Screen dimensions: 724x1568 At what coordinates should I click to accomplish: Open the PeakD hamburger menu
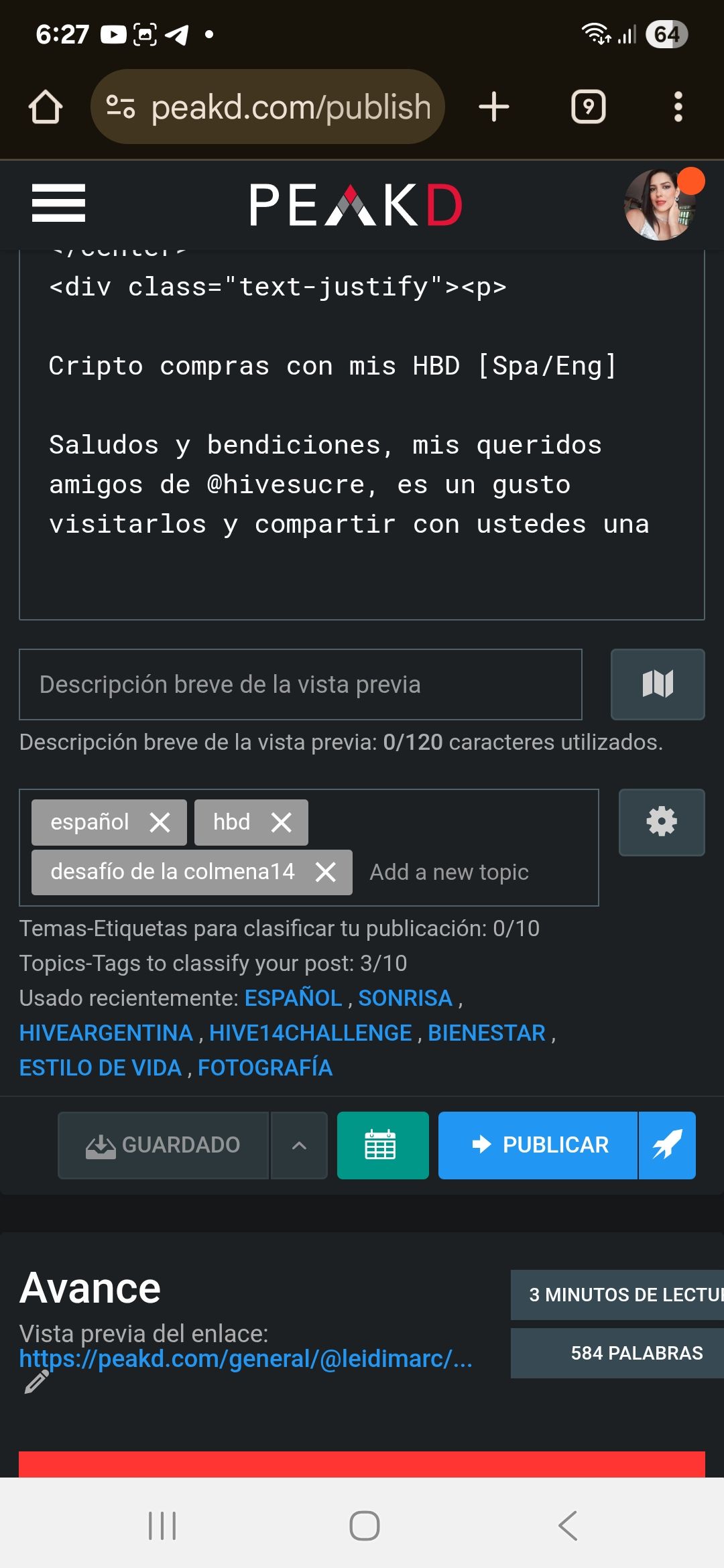tap(58, 203)
